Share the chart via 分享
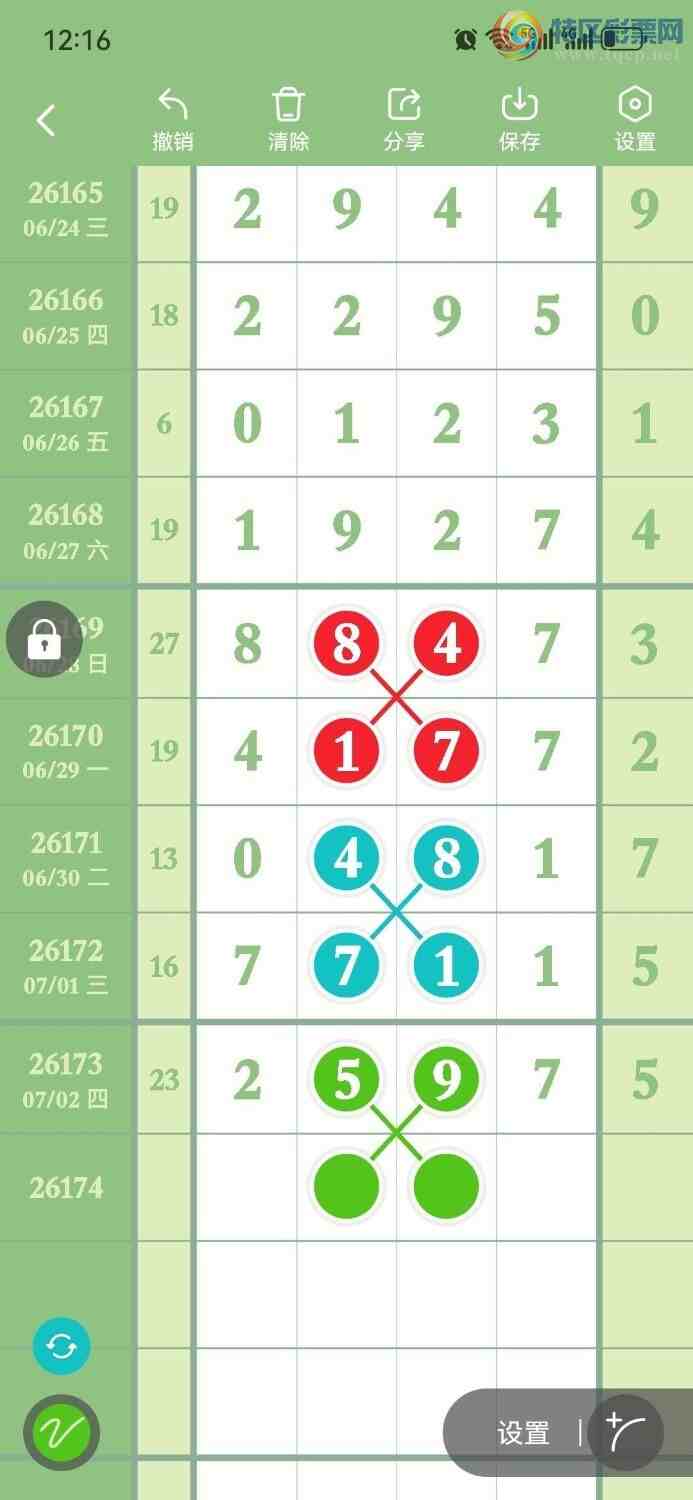 [x=404, y=121]
